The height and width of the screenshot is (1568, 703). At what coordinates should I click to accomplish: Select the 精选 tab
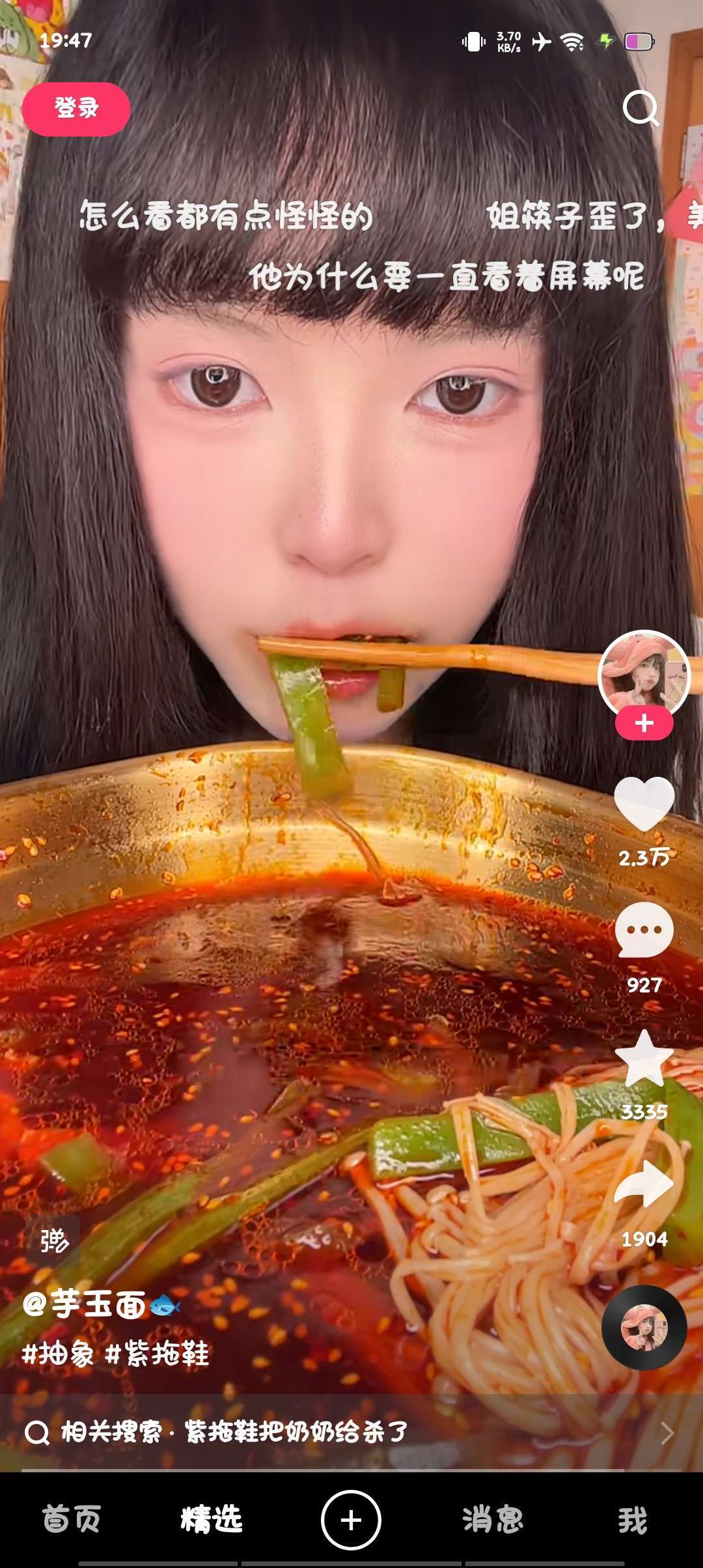(x=212, y=1520)
